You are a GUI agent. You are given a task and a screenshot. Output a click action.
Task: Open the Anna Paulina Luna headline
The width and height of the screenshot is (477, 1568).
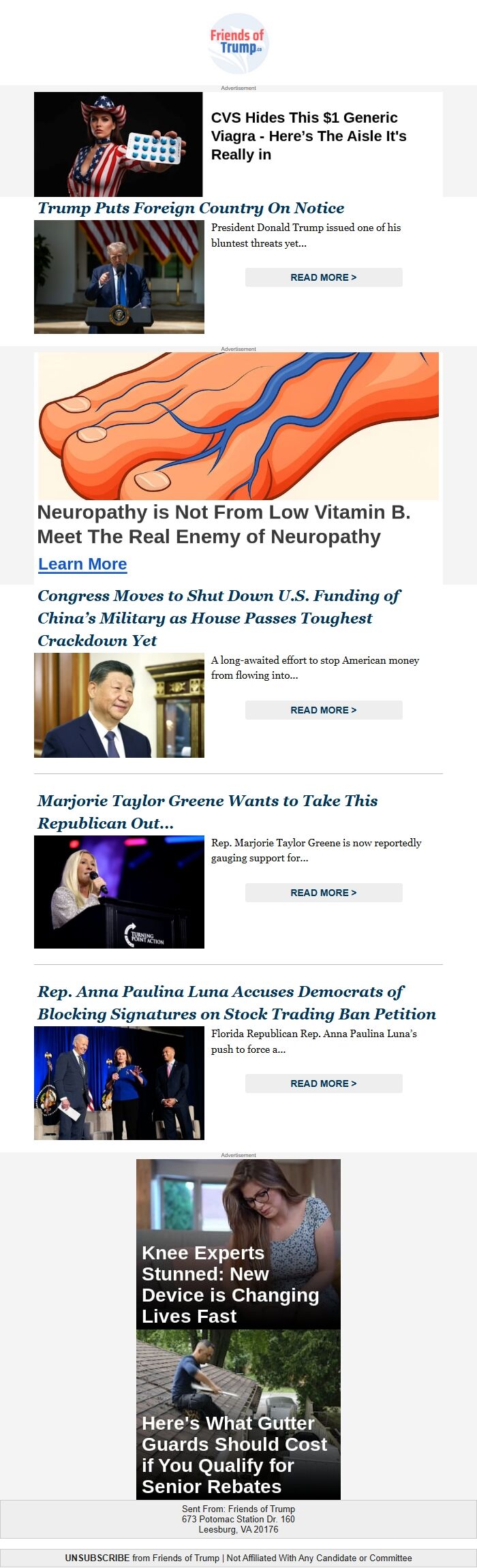pyautogui.click(x=236, y=1002)
